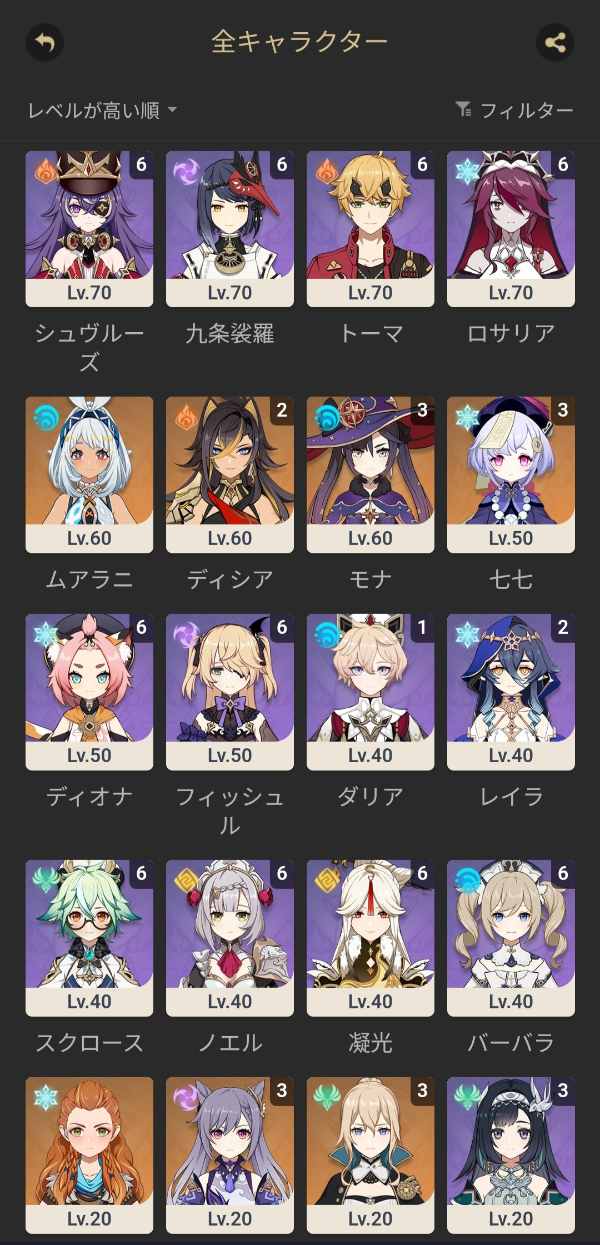Open ロサリア character card
The width and height of the screenshot is (600, 1245).
[x=511, y=228]
